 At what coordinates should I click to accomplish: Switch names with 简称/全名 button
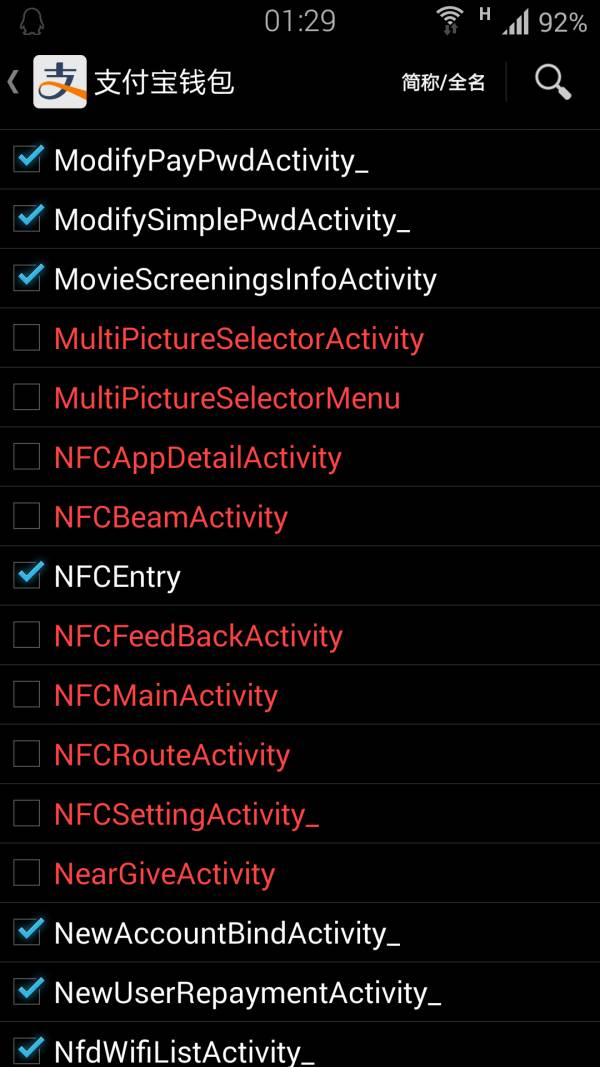tap(444, 83)
